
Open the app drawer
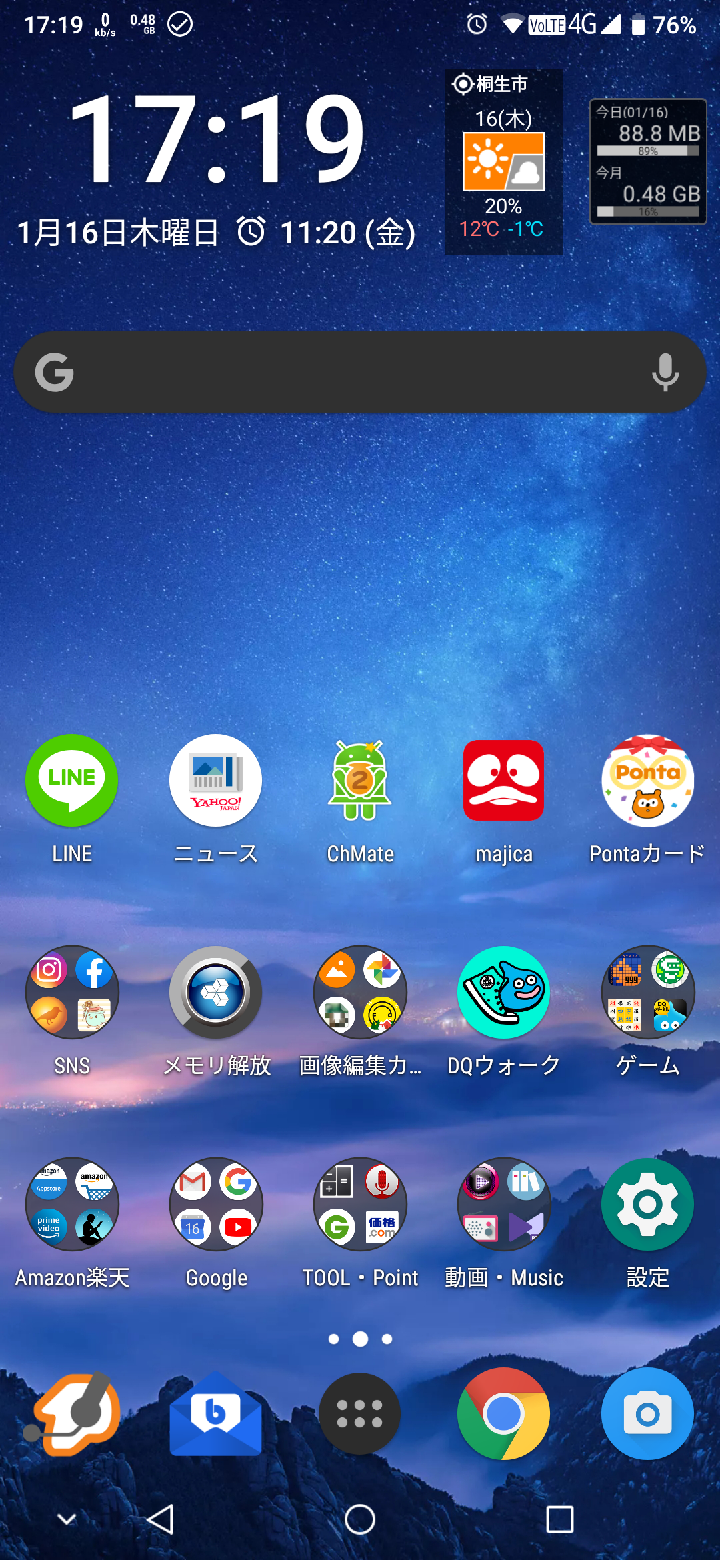pos(360,1414)
